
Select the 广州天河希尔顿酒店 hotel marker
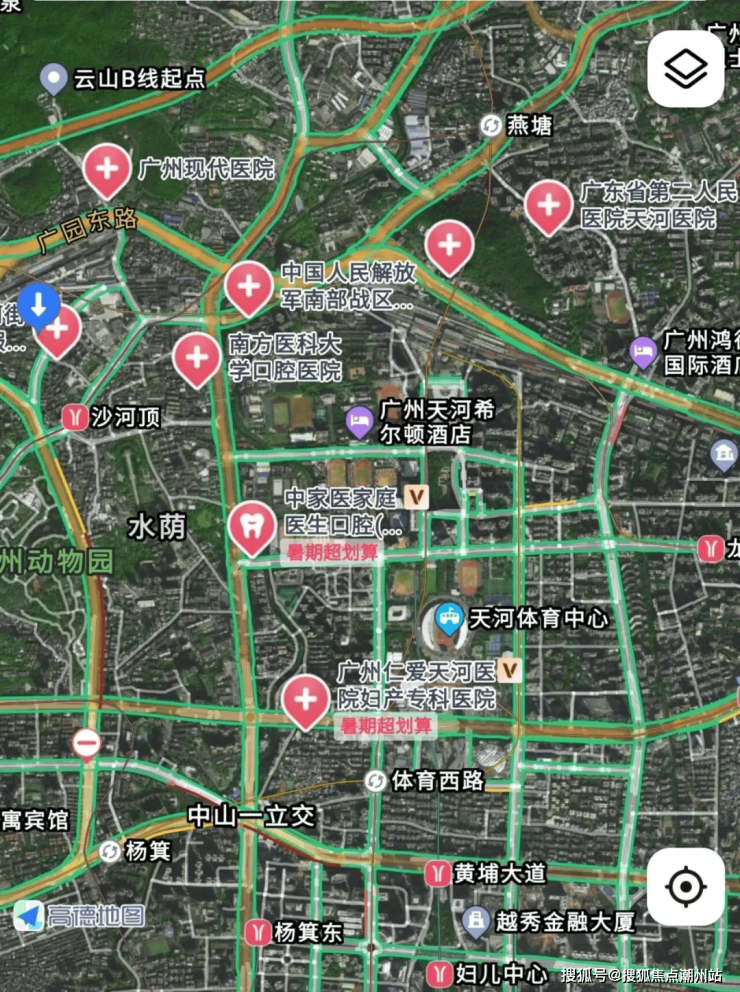[358, 422]
